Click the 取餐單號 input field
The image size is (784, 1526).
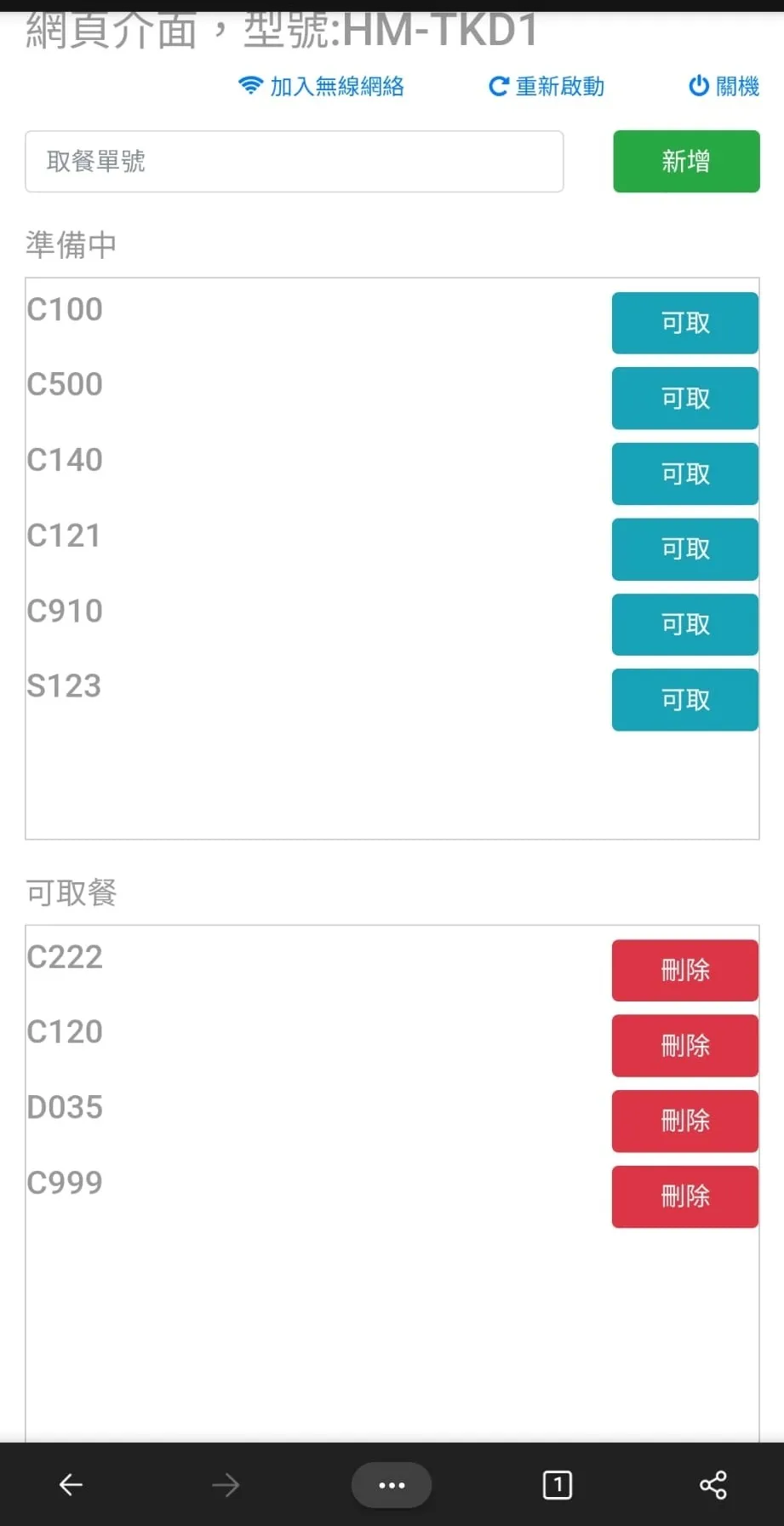coord(295,162)
